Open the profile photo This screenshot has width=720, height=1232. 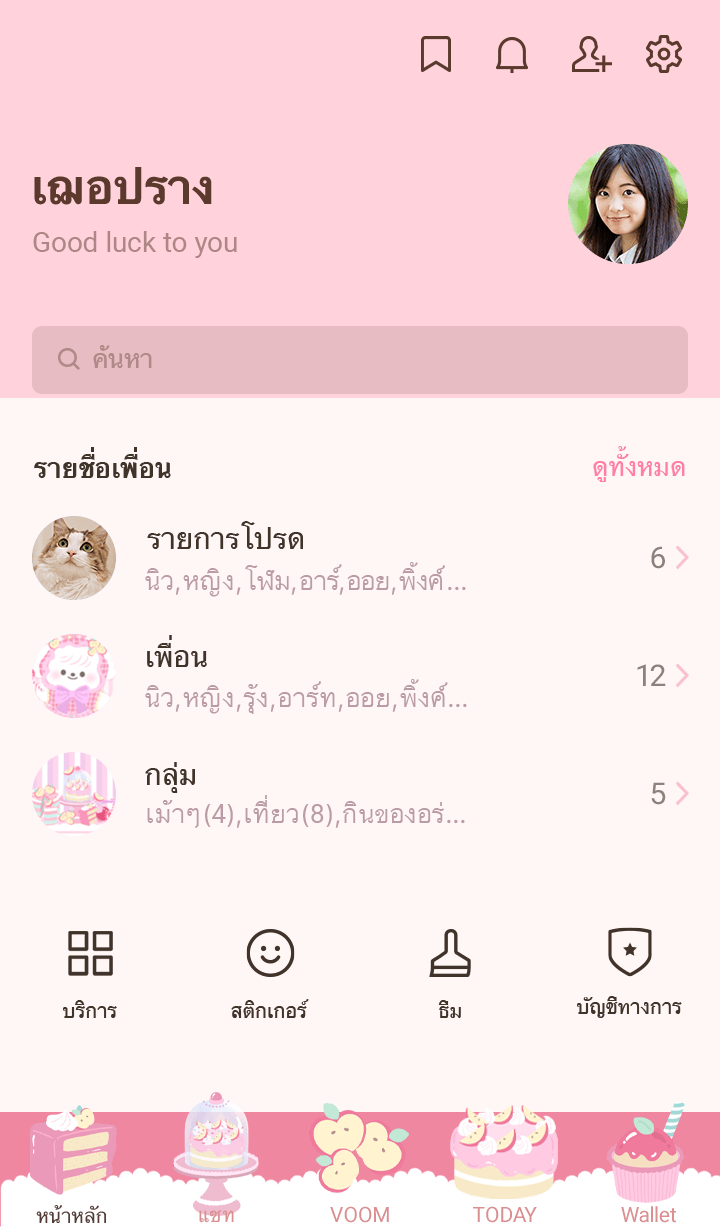coord(627,204)
